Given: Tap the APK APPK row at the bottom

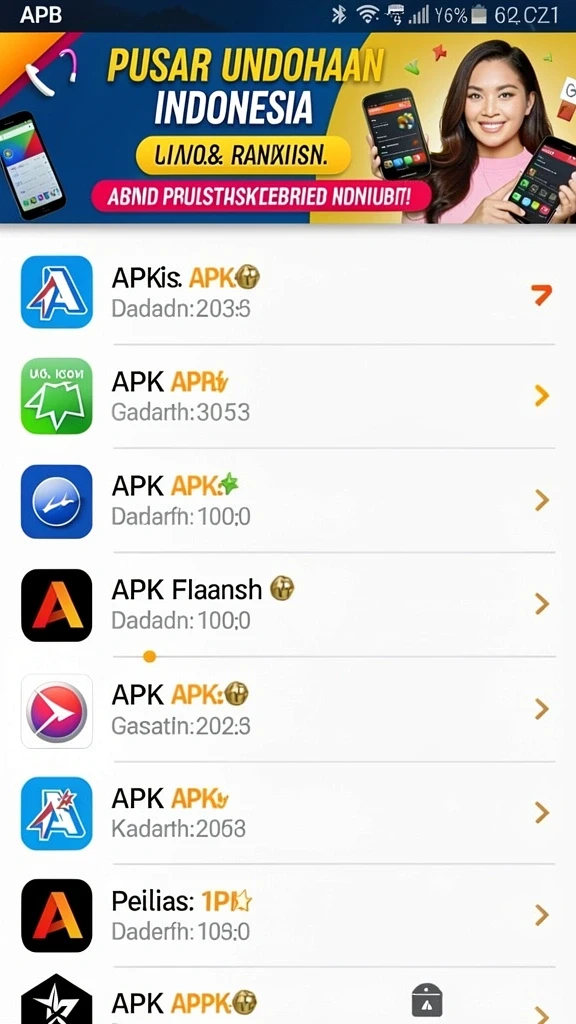Looking at the screenshot, I should click(288, 997).
